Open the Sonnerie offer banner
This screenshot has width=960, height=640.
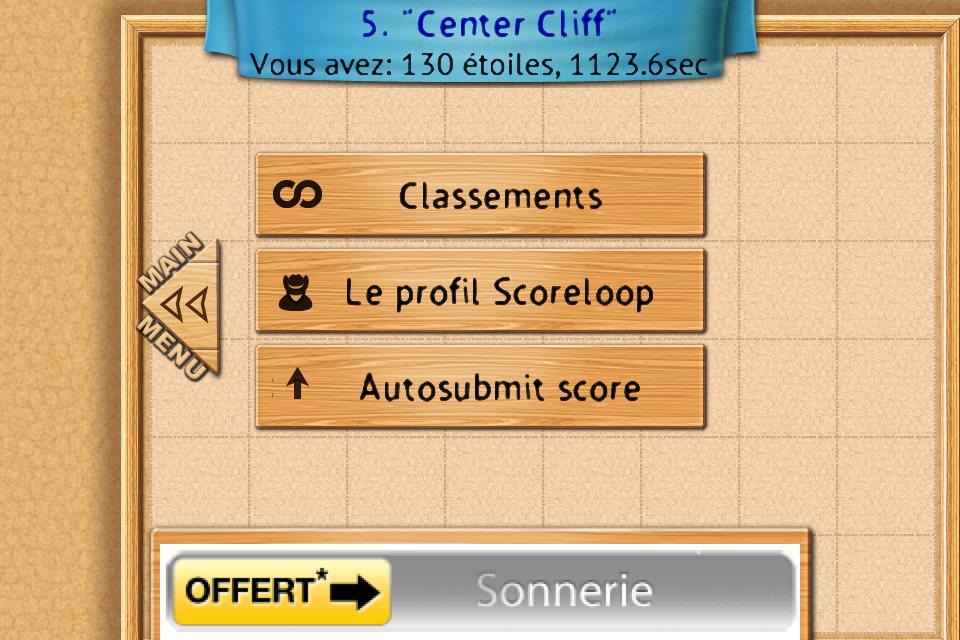pyautogui.click(x=482, y=590)
